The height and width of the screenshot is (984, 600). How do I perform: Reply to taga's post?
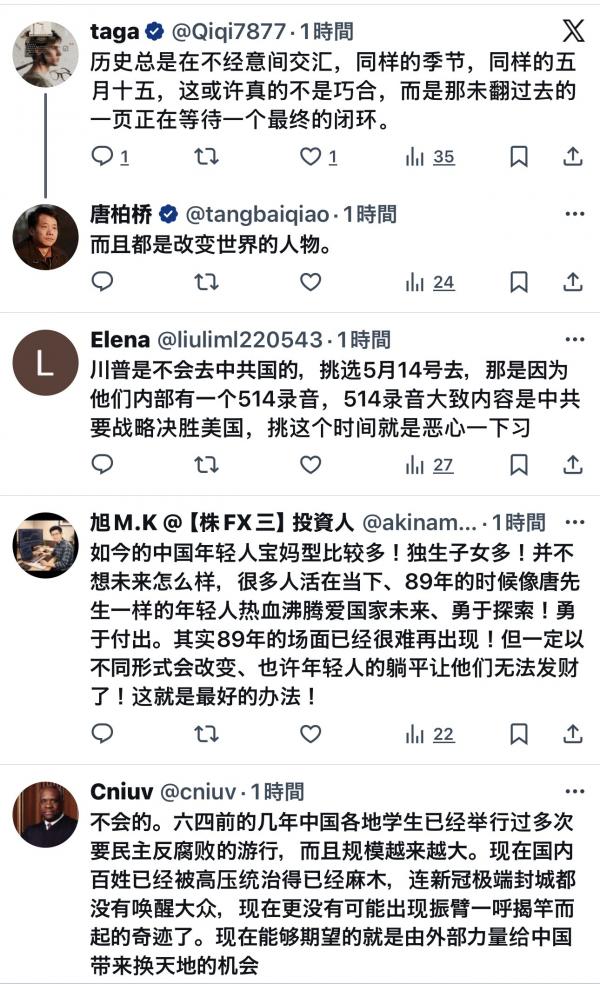pyautogui.click(x=103, y=156)
